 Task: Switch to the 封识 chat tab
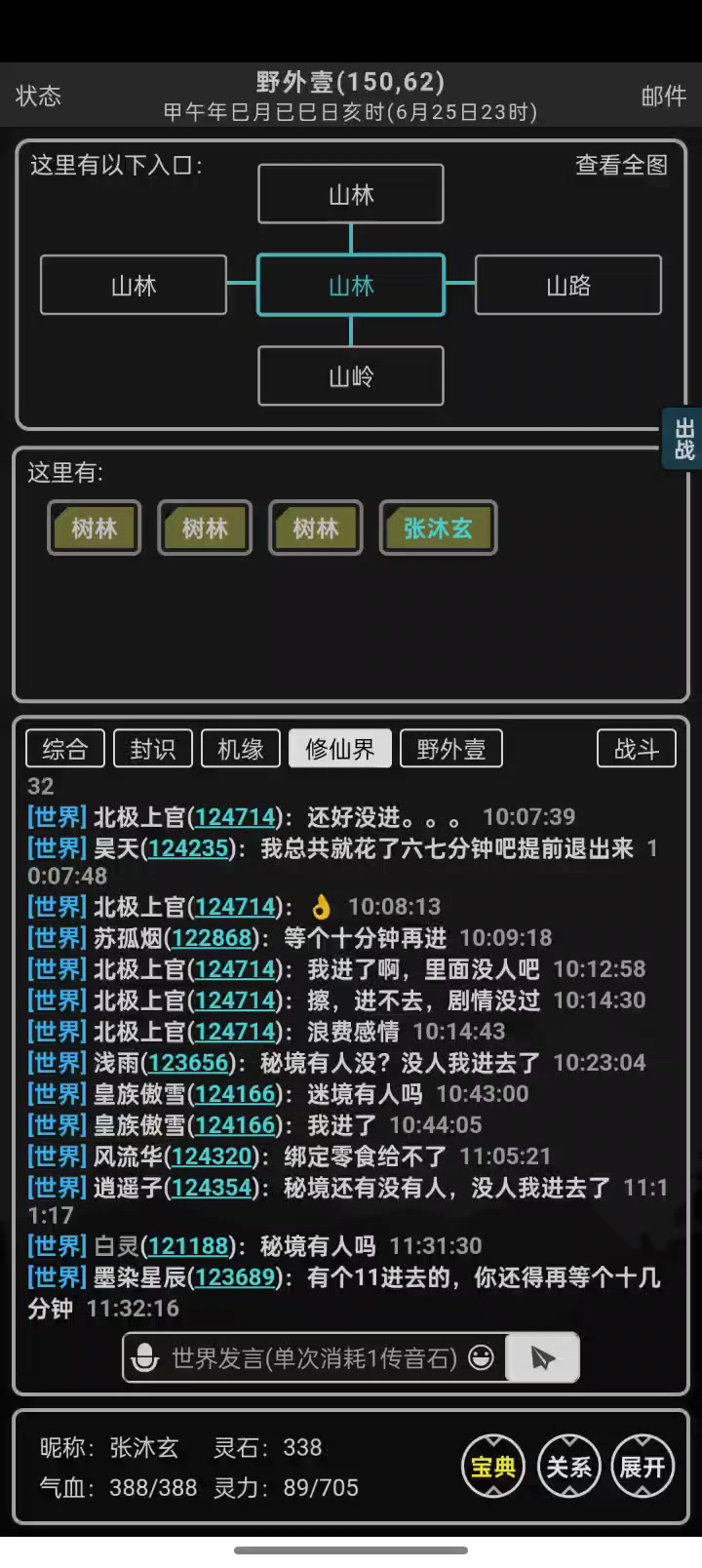(153, 749)
